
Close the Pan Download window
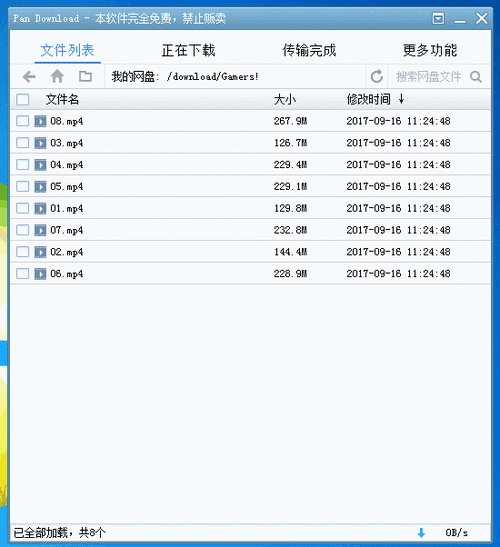pos(482,18)
